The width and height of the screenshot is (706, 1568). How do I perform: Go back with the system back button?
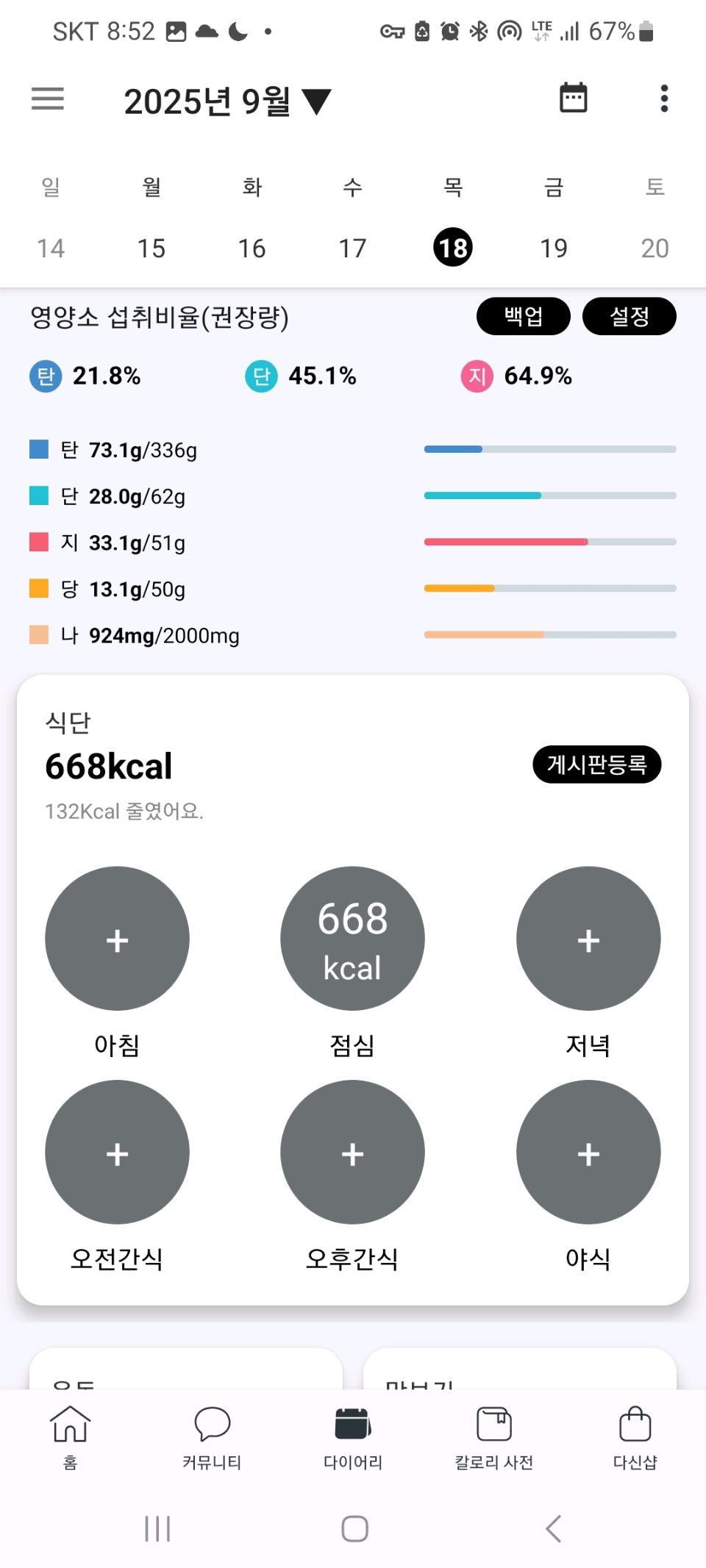pos(553,1528)
